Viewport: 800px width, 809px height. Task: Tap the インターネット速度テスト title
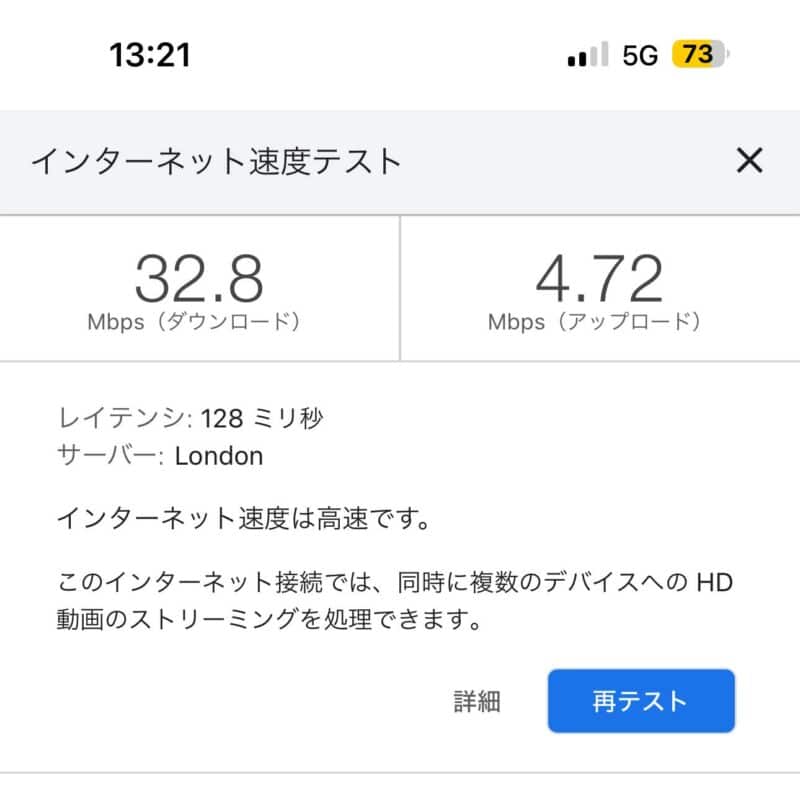(215, 160)
